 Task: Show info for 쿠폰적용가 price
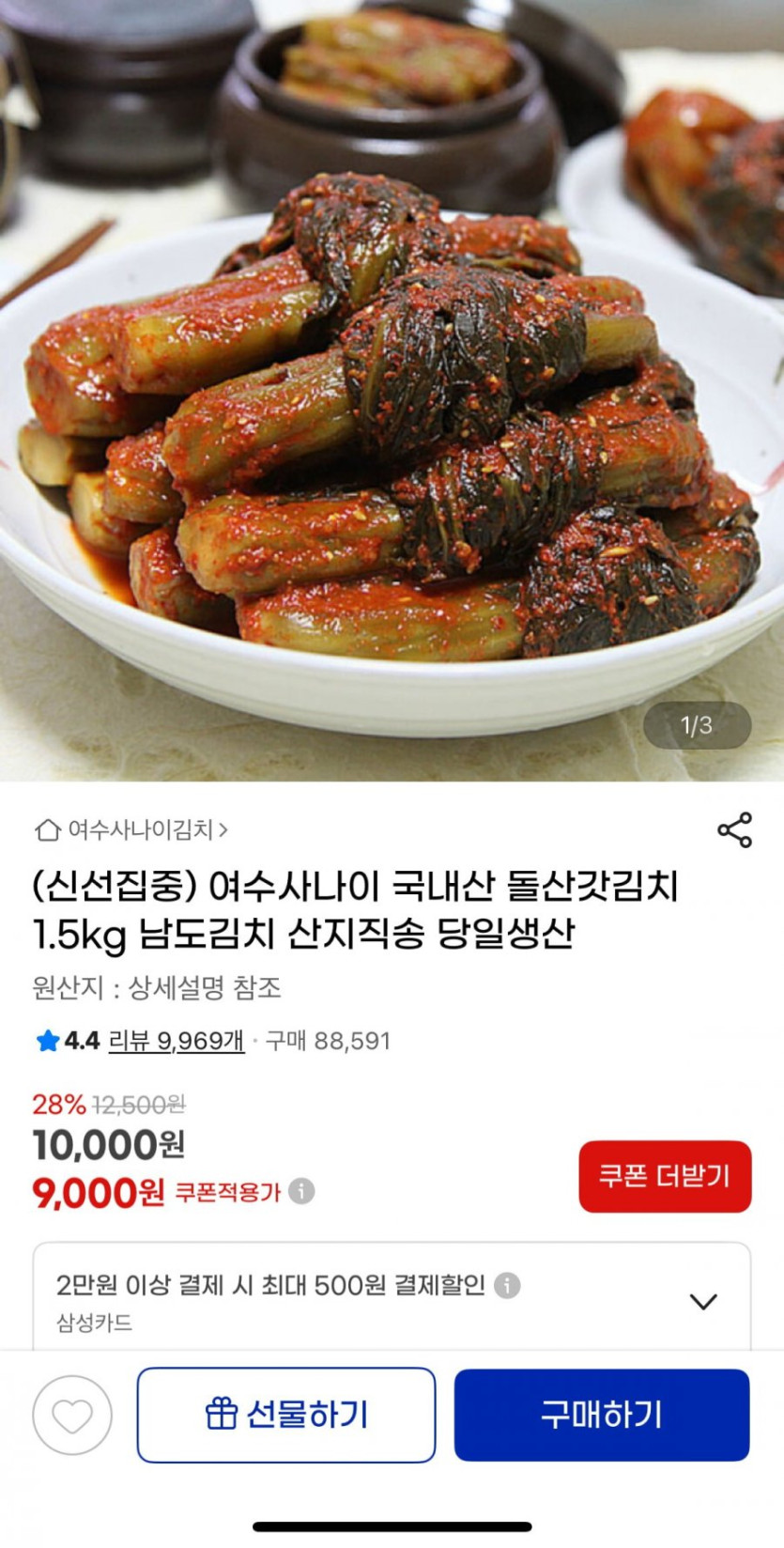pos(301,1191)
